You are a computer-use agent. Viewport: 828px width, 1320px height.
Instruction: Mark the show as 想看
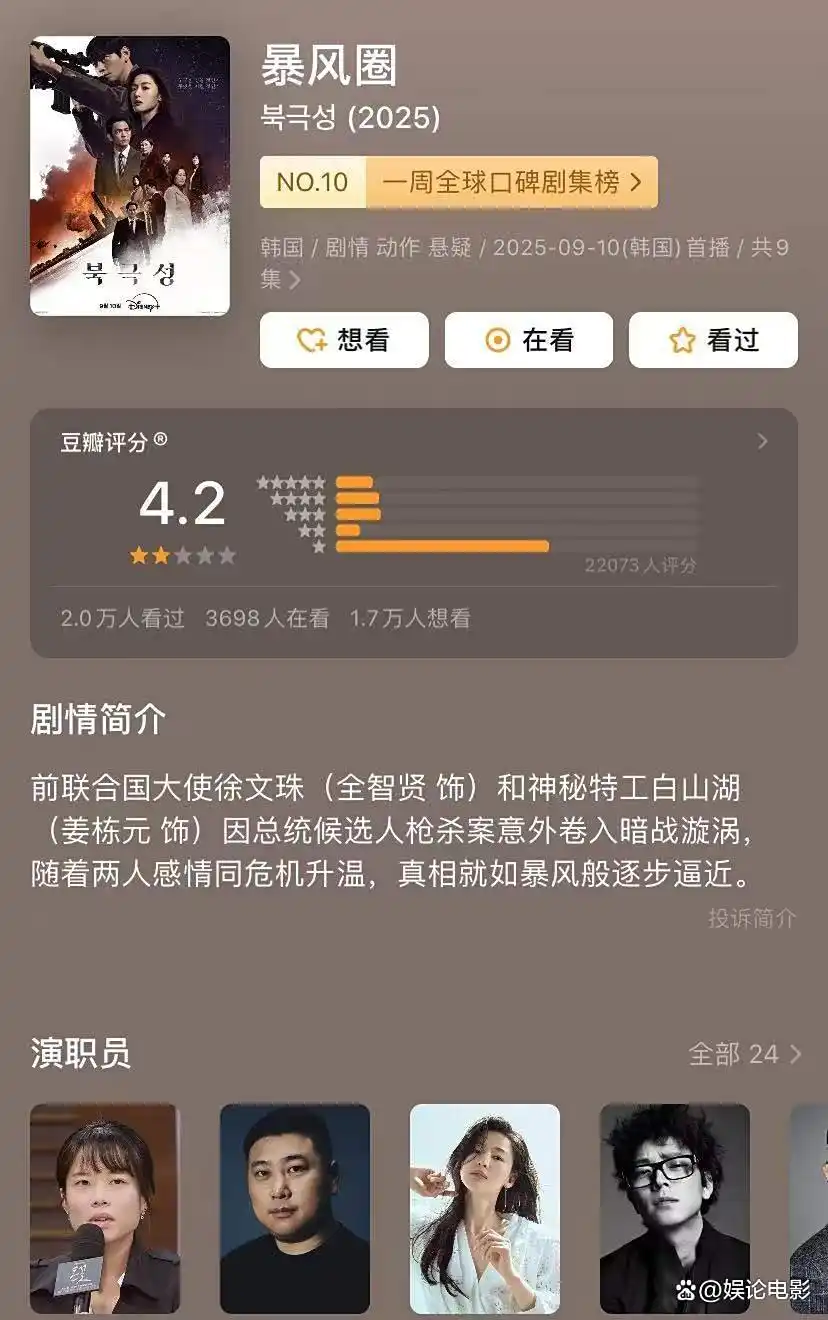[344, 340]
